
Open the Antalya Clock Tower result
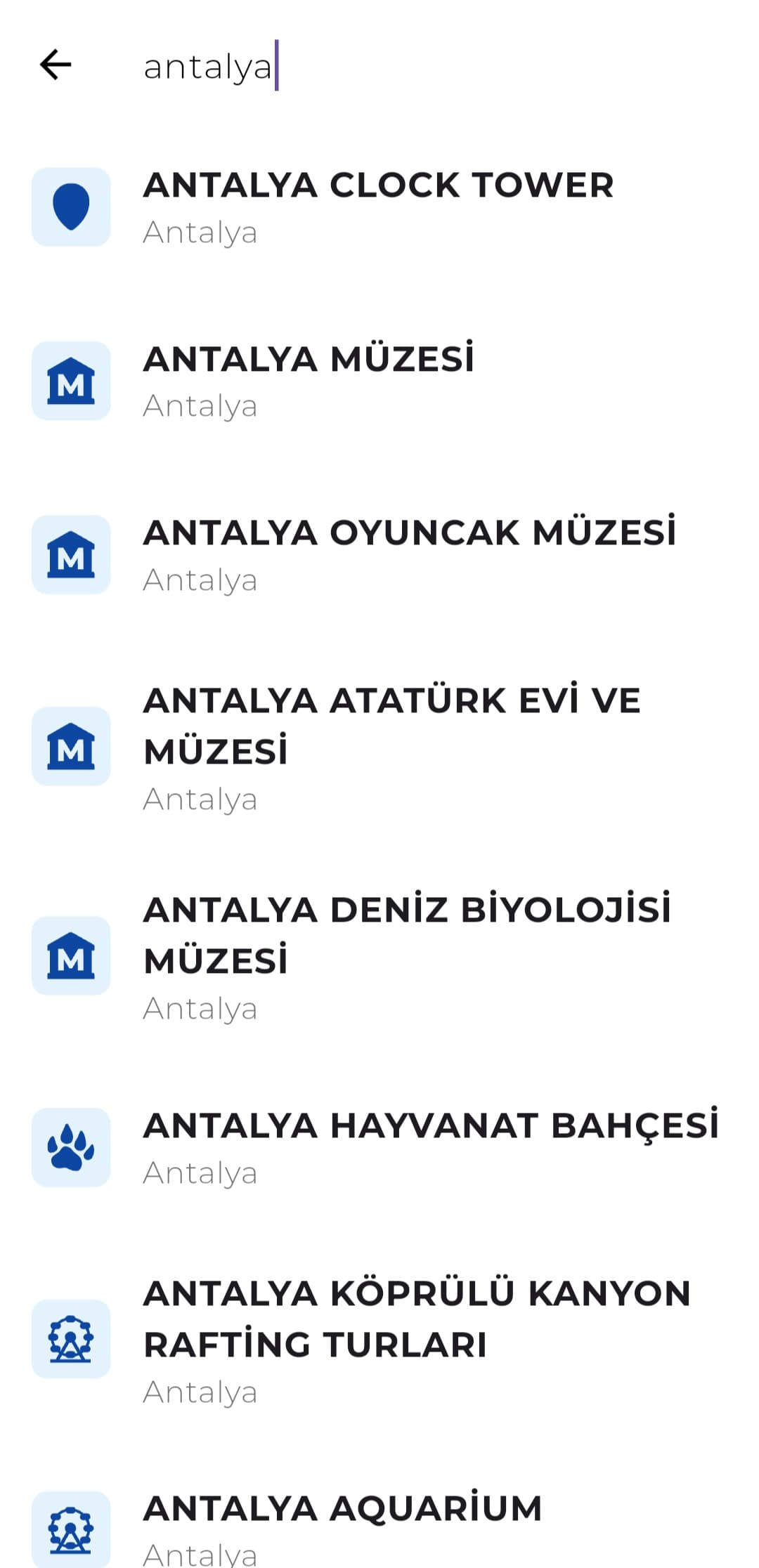378,186
